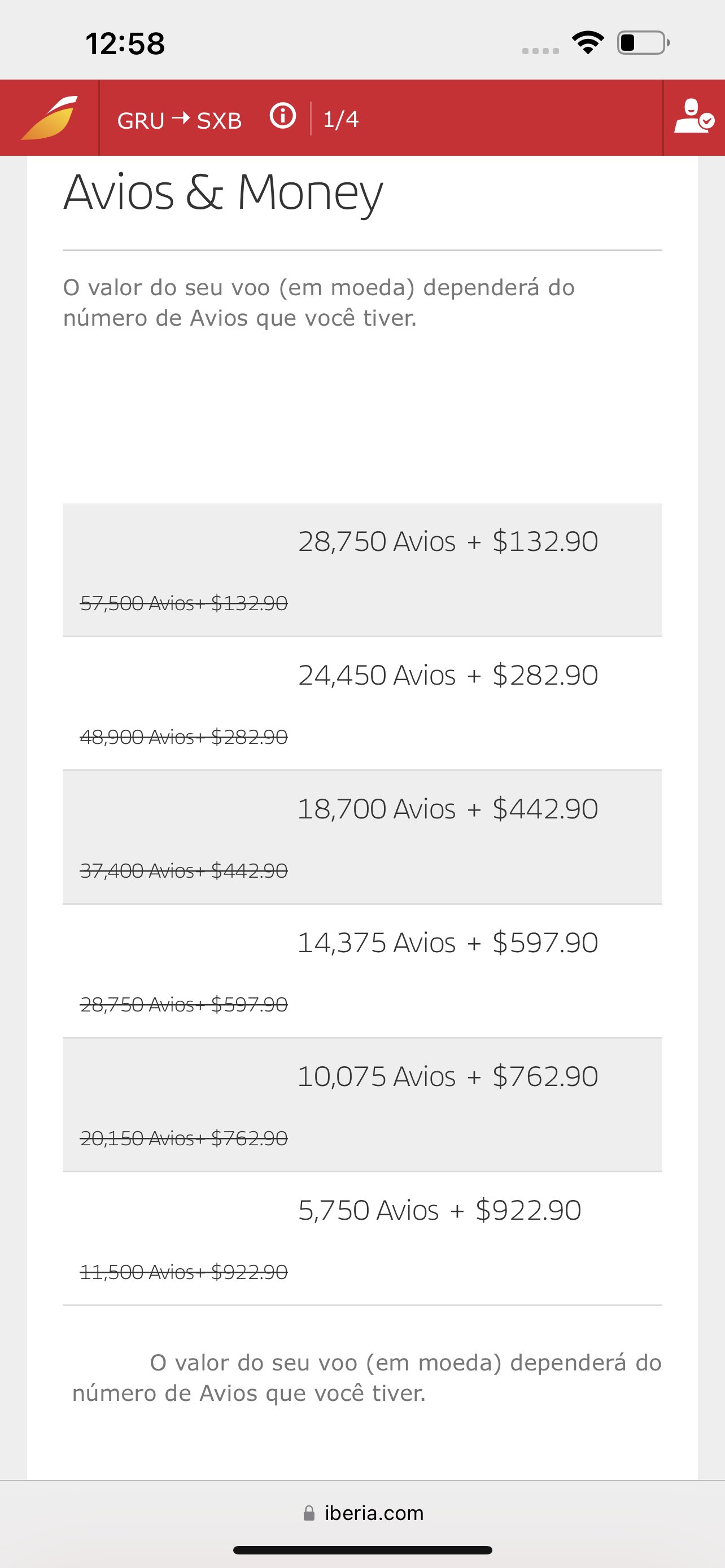Choose 24,450 Avios + $282.90 option
The image size is (725, 1568).
362,704
